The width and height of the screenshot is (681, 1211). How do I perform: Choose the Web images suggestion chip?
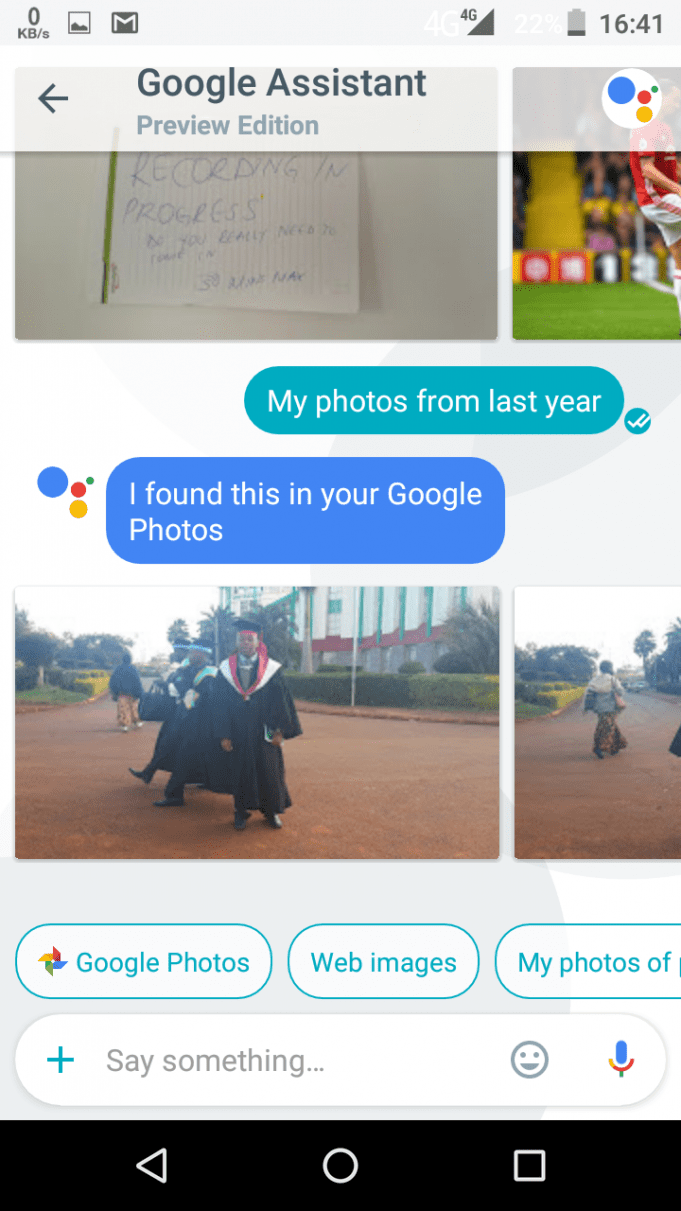(x=384, y=962)
